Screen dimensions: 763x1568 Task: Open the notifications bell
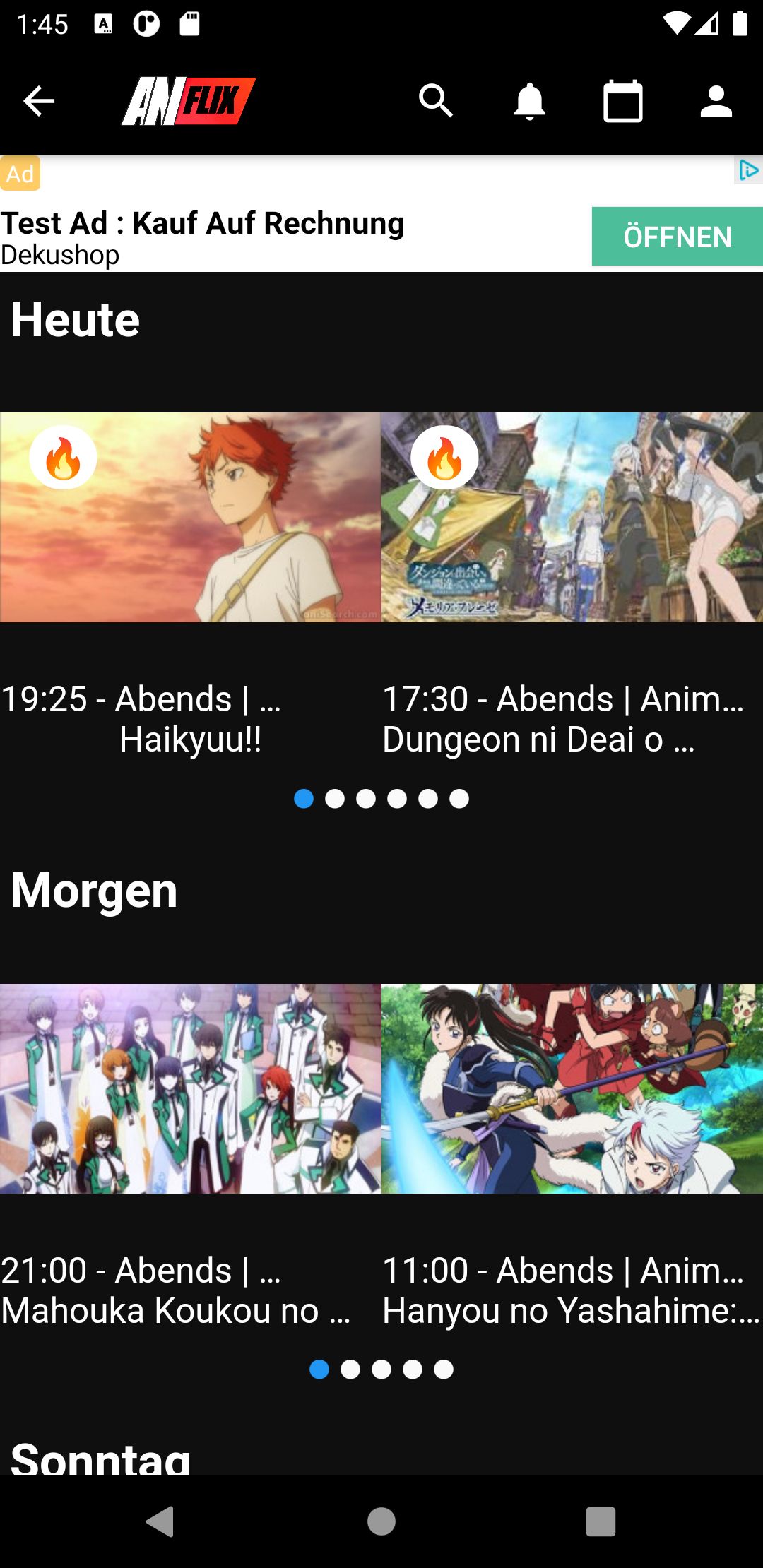coord(529,101)
